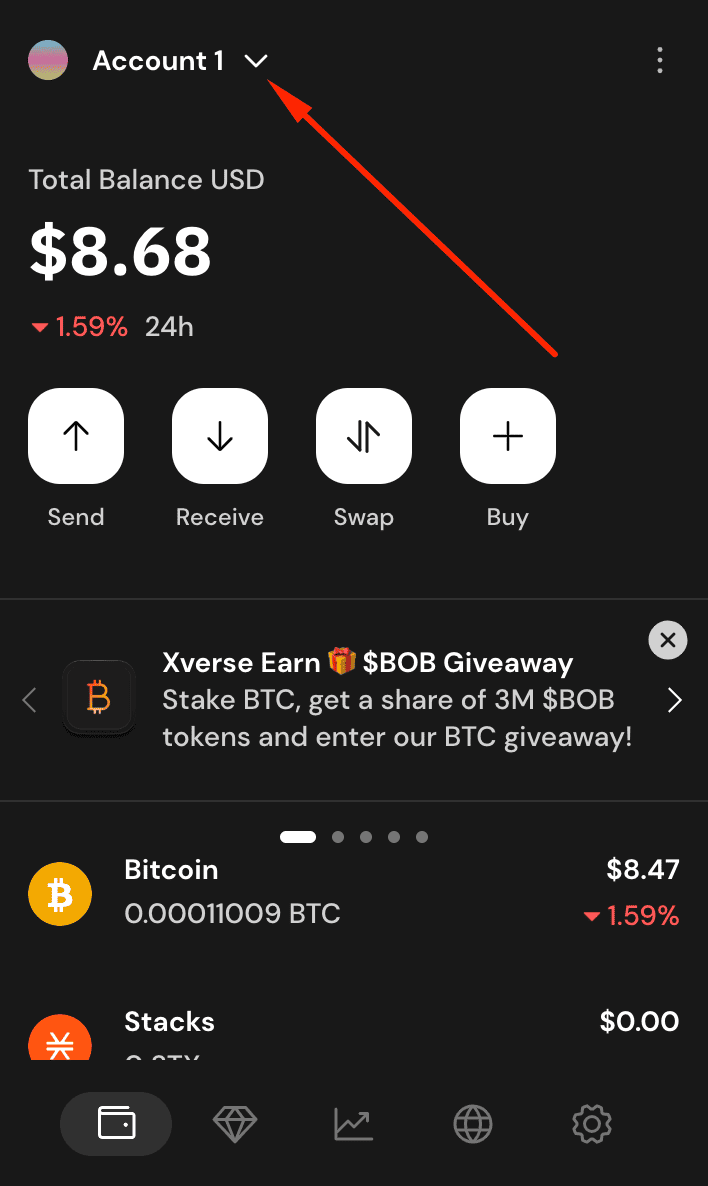The image size is (708, 1186).
Task: Open the three-dot overflow menu
Action: pyautogui.click(x=660, y=61)
